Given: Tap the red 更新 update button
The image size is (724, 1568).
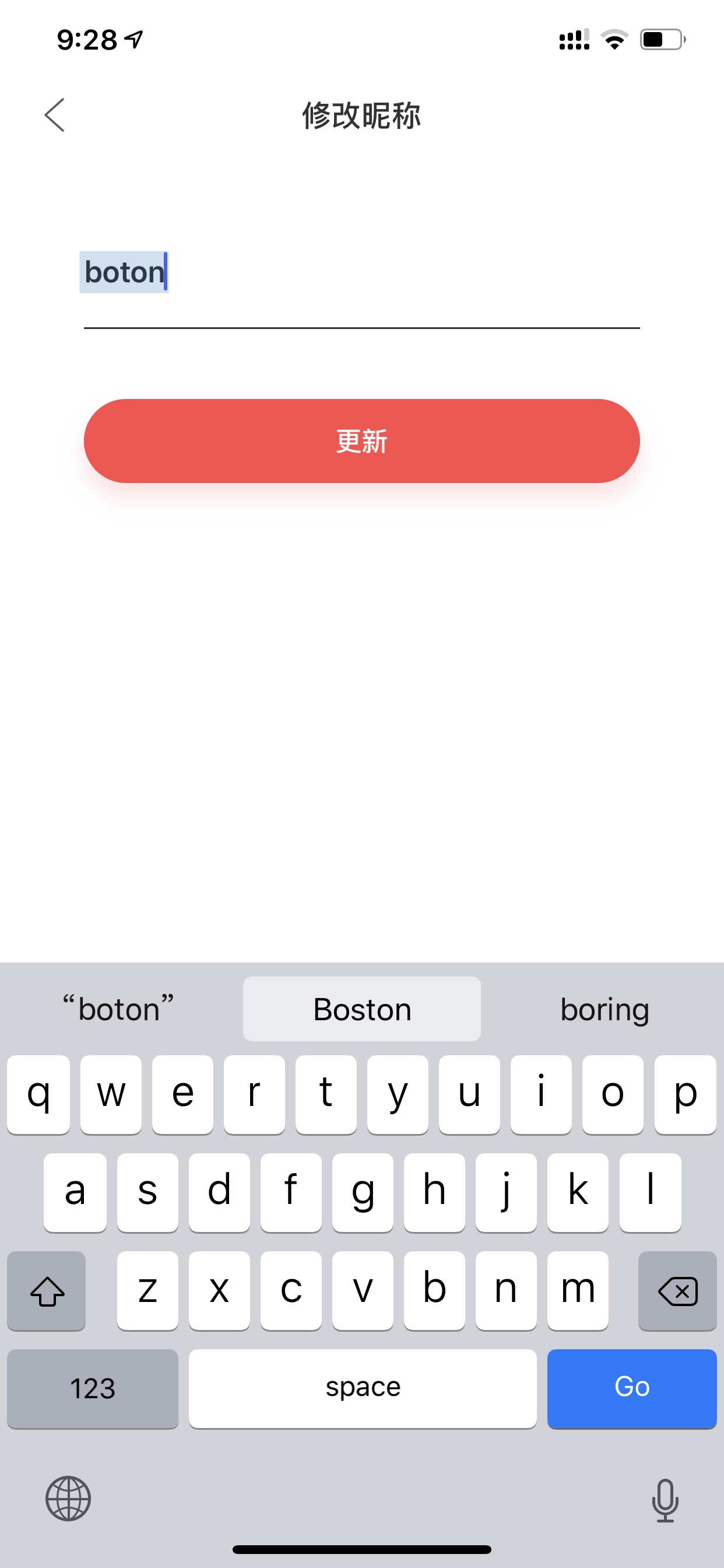Looking at the screenshot, I should [361, 440].
